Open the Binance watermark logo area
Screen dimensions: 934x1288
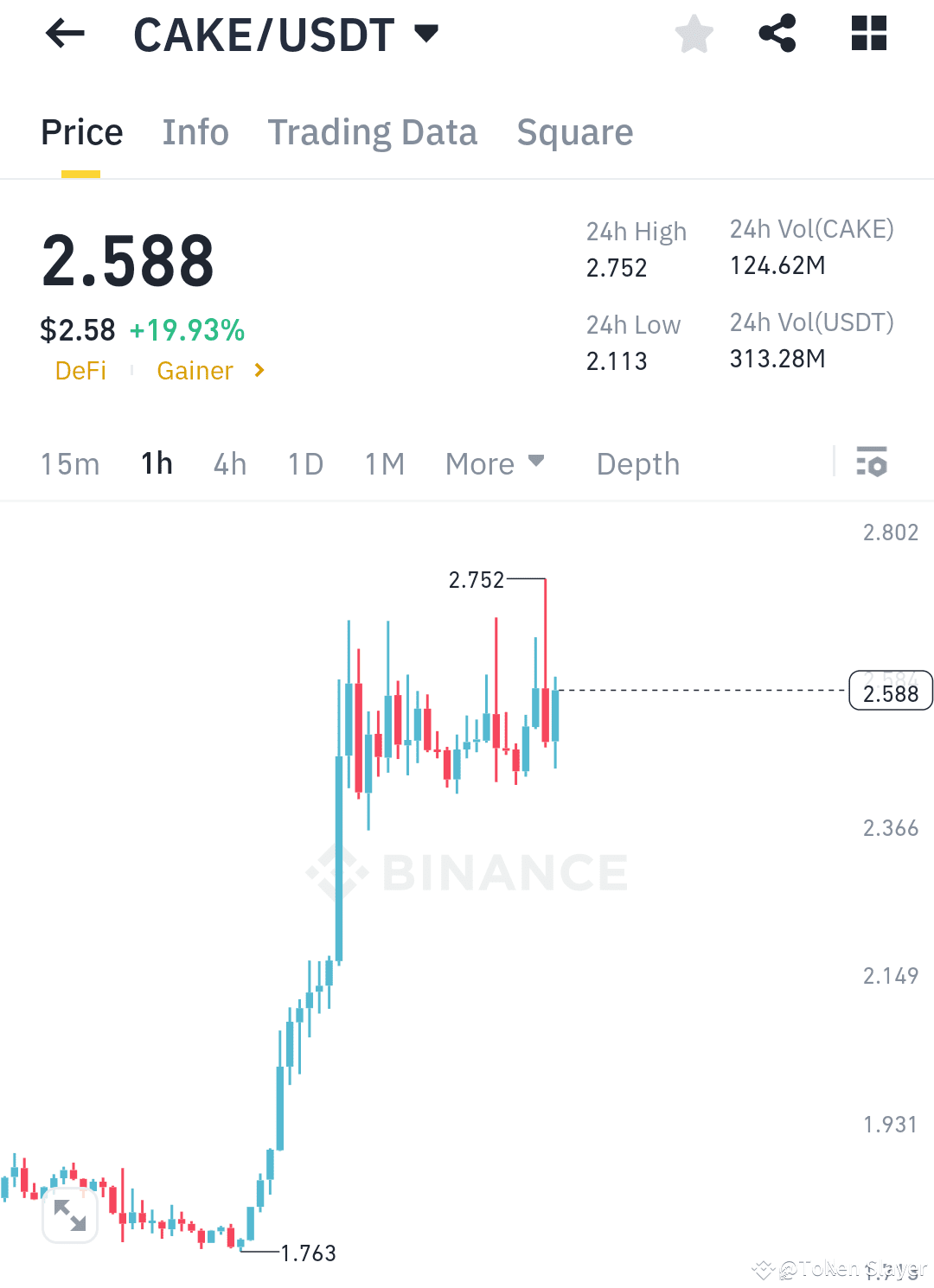(467, 871)
